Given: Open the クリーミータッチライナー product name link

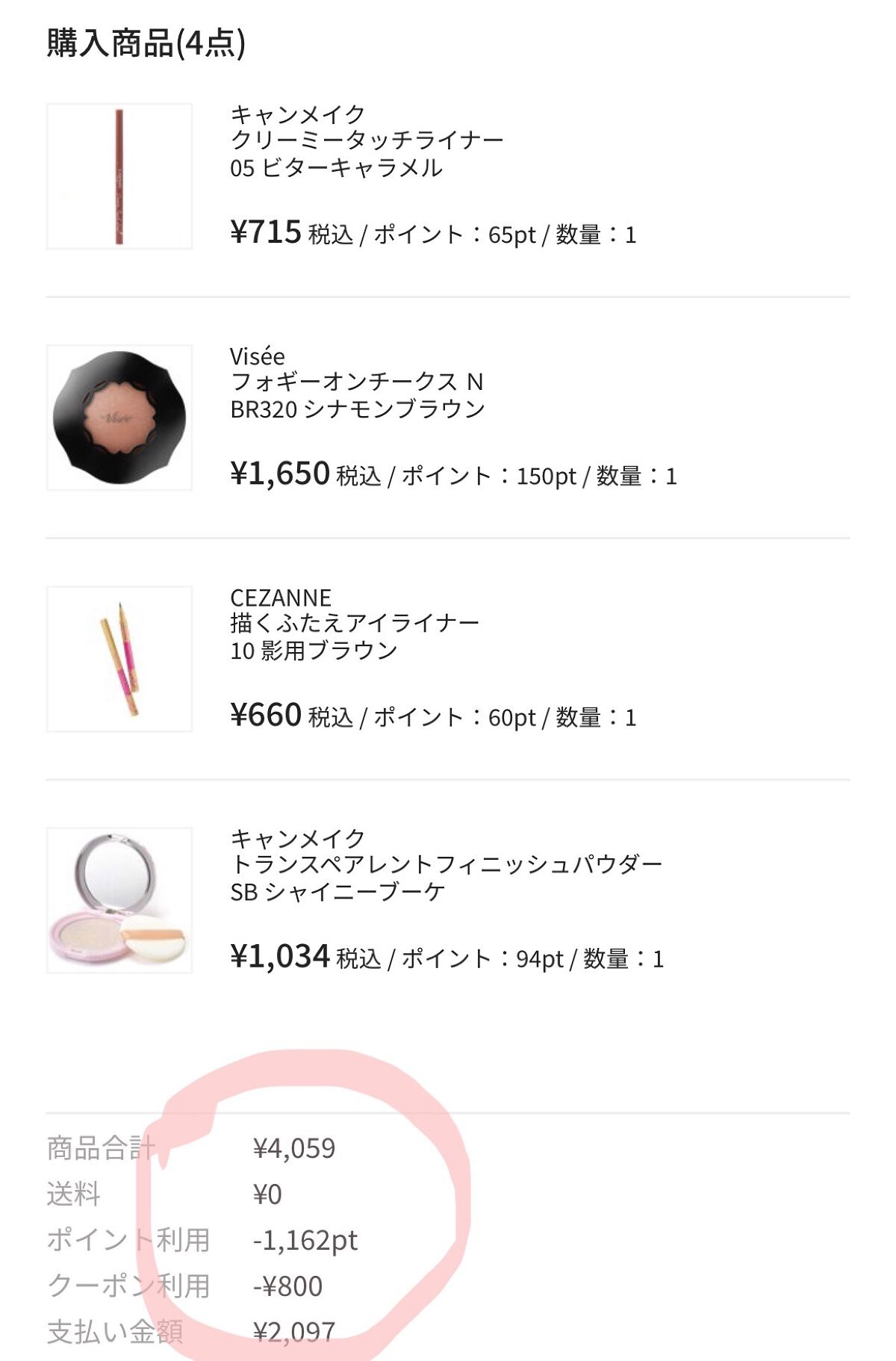Looking at the screenshot, I should (366, 139).
